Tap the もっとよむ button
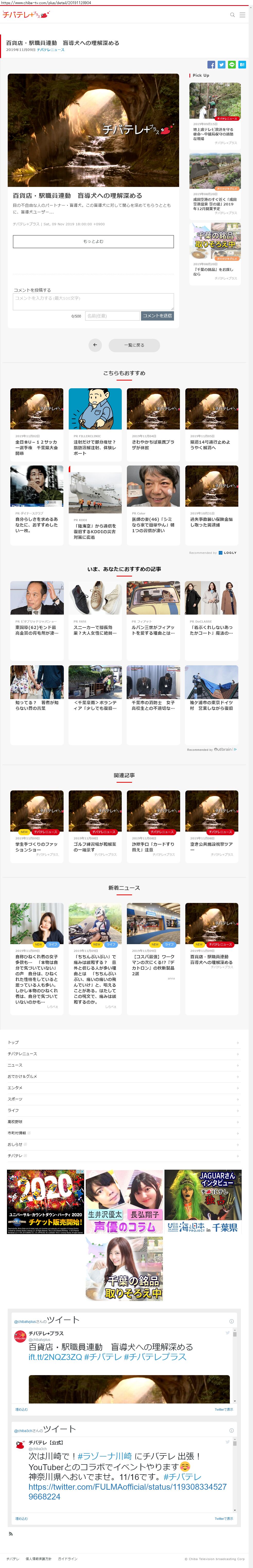253x1568 pixels. (x=93, y=242)
